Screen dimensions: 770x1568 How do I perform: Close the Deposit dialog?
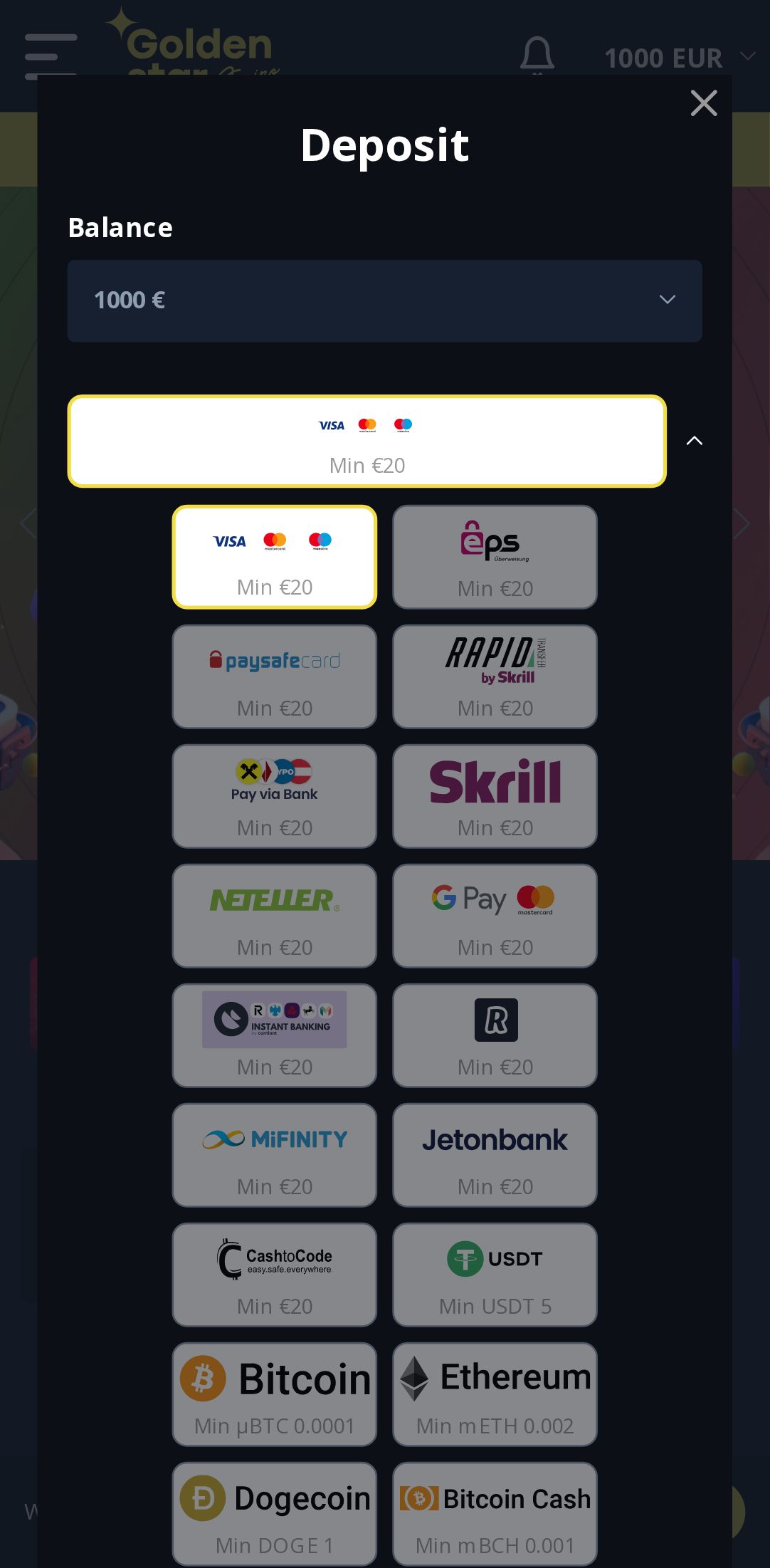pos(703,103)
